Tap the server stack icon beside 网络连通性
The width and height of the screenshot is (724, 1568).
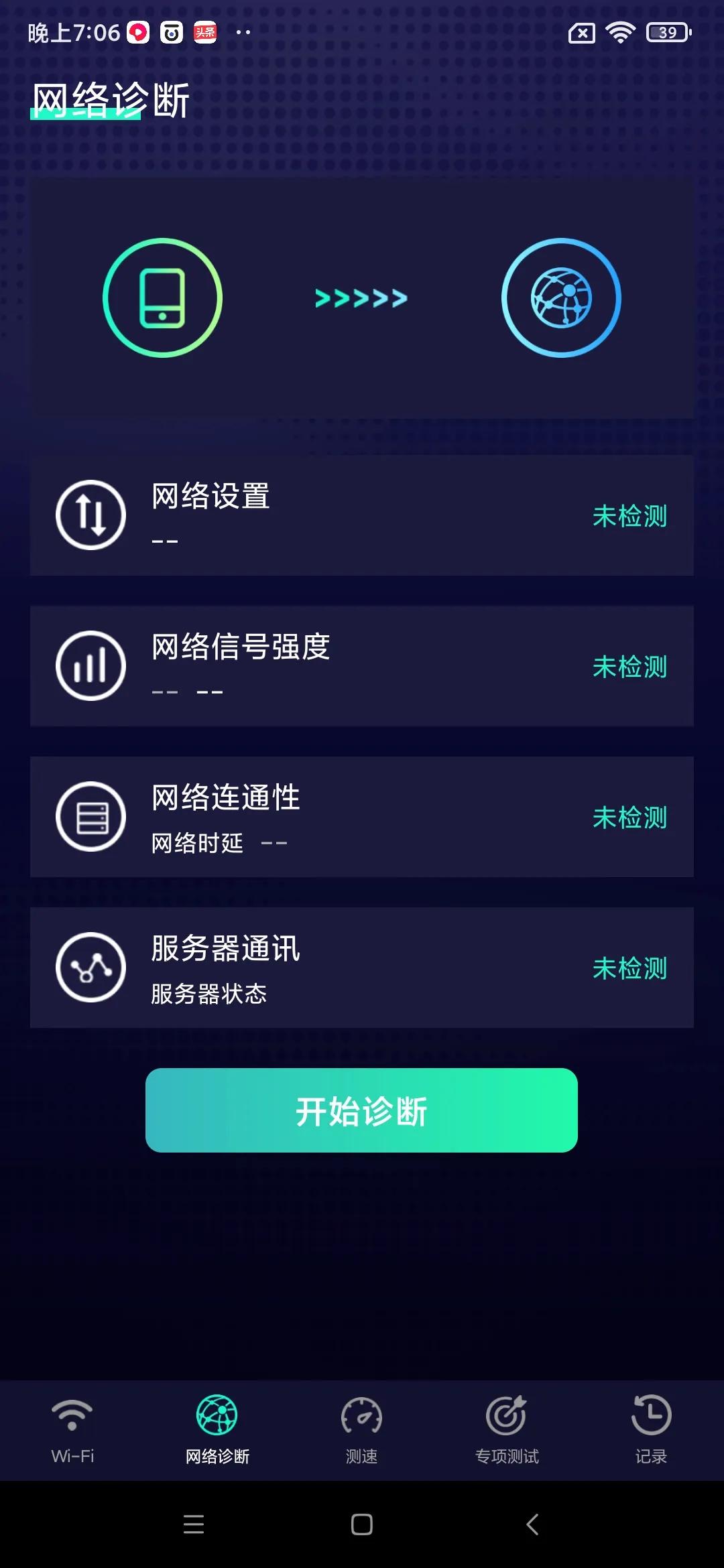(x=90, y=816)
